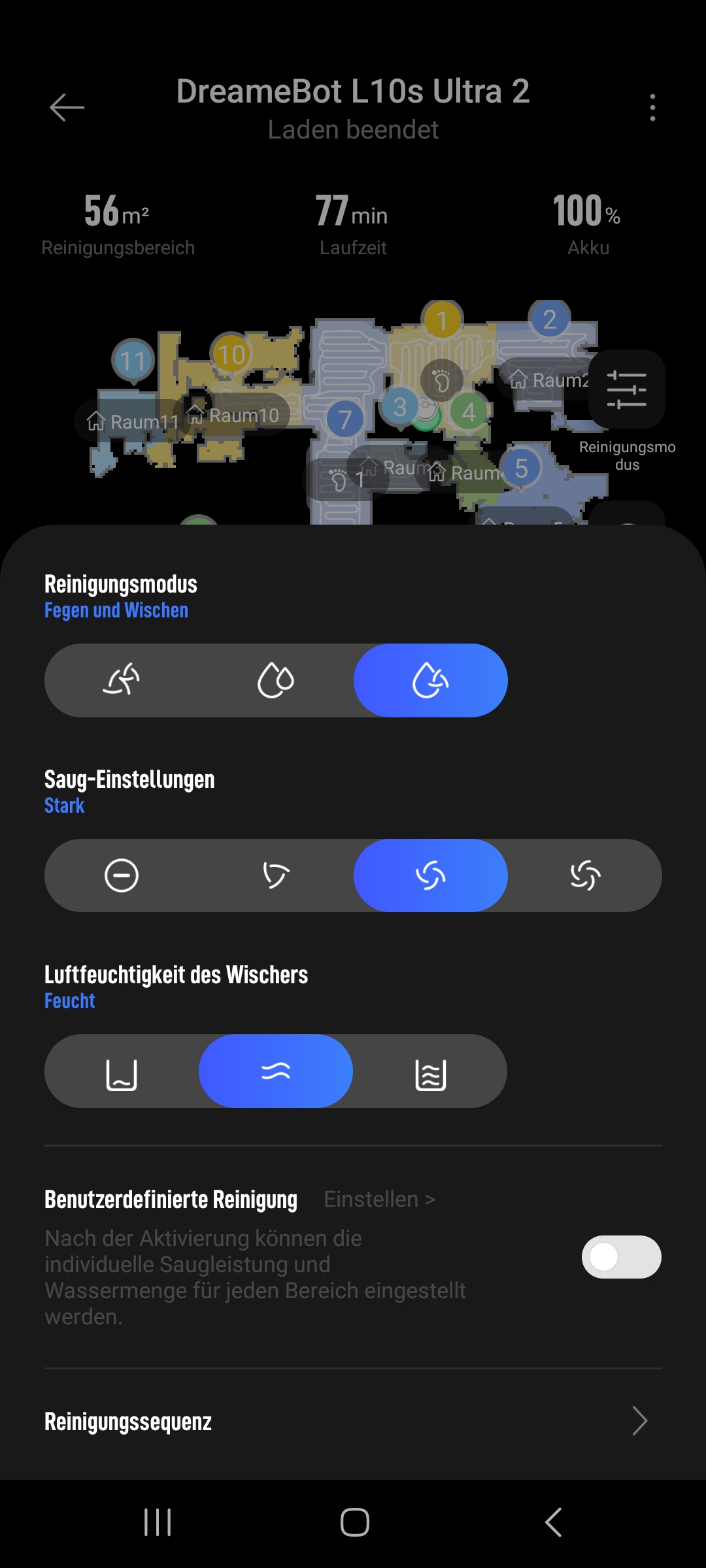Open Android recent apps
This screenshot has width=706, height=1568.
158,1522
